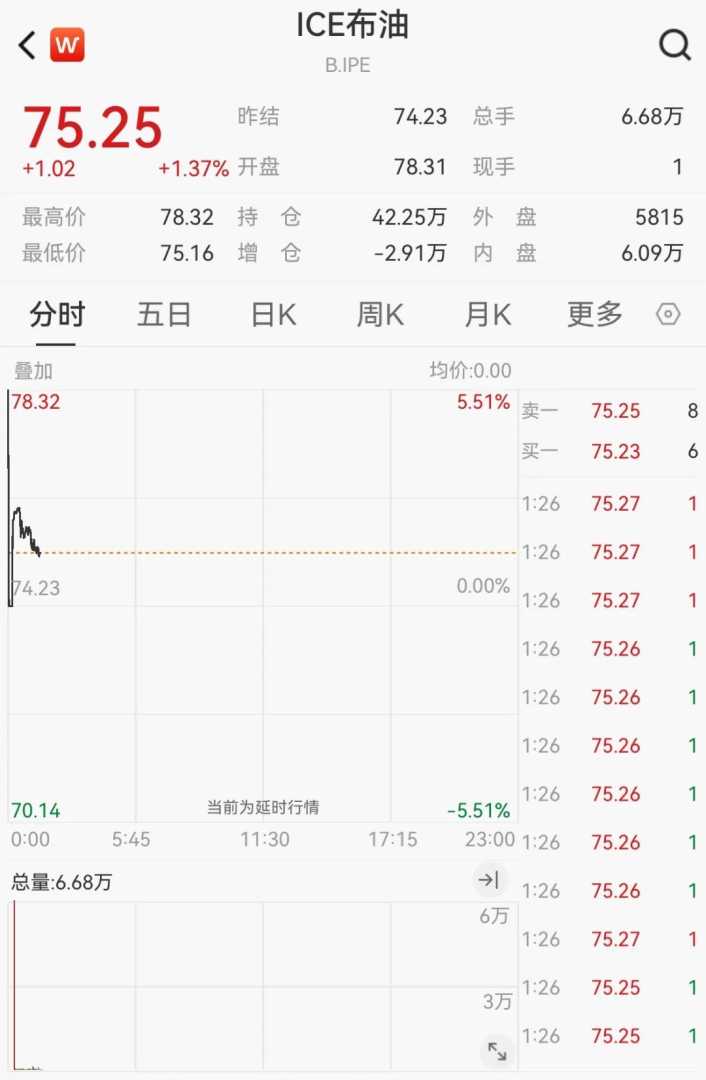This screenshot has width=706, height=1080.
Task: Open the search magnifier
Action: [x=675, y=45]
